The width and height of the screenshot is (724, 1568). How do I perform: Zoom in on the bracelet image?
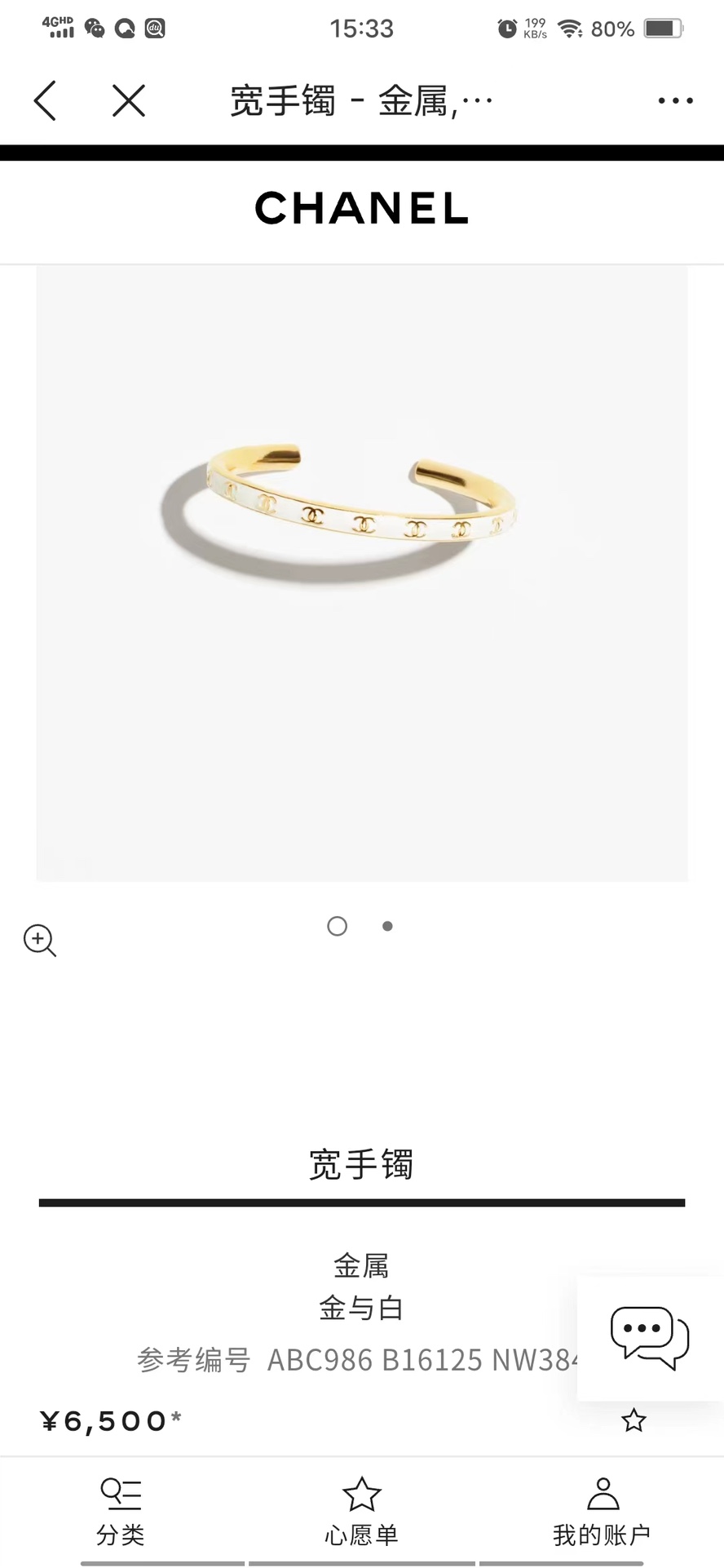click(x=39, y=940)
